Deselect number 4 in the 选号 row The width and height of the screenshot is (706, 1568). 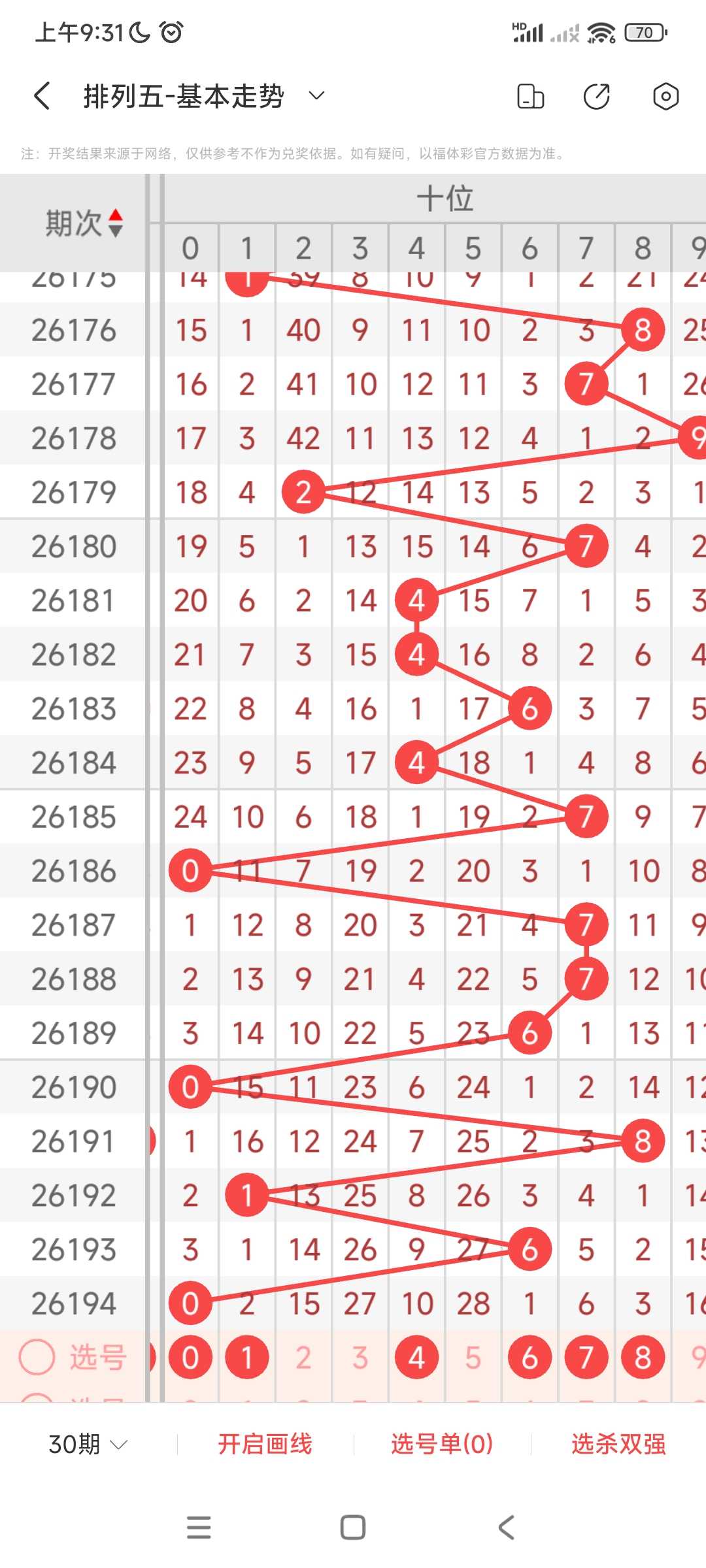point(416,1358)
